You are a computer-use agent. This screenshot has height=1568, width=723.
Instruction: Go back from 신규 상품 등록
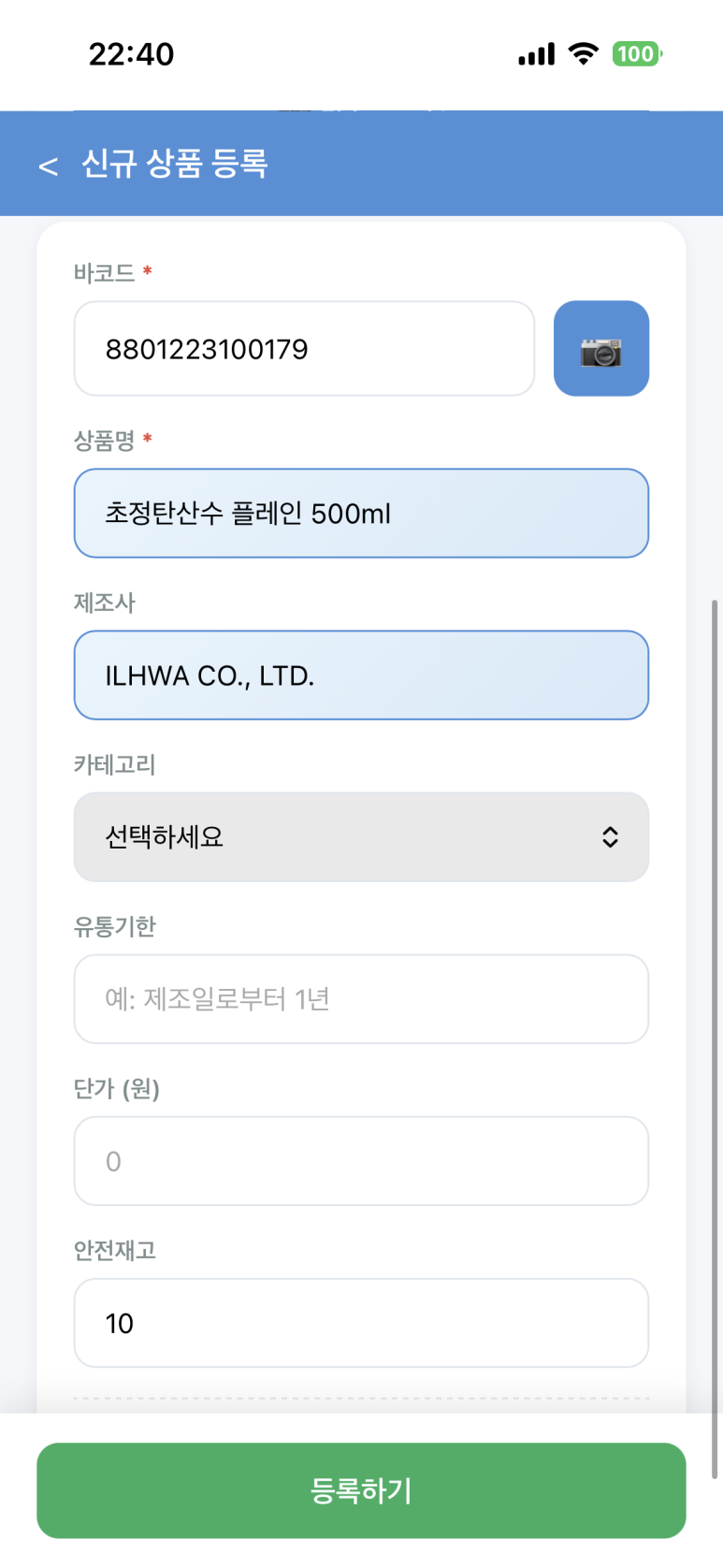pyautogui.click(x=48, y=166)
